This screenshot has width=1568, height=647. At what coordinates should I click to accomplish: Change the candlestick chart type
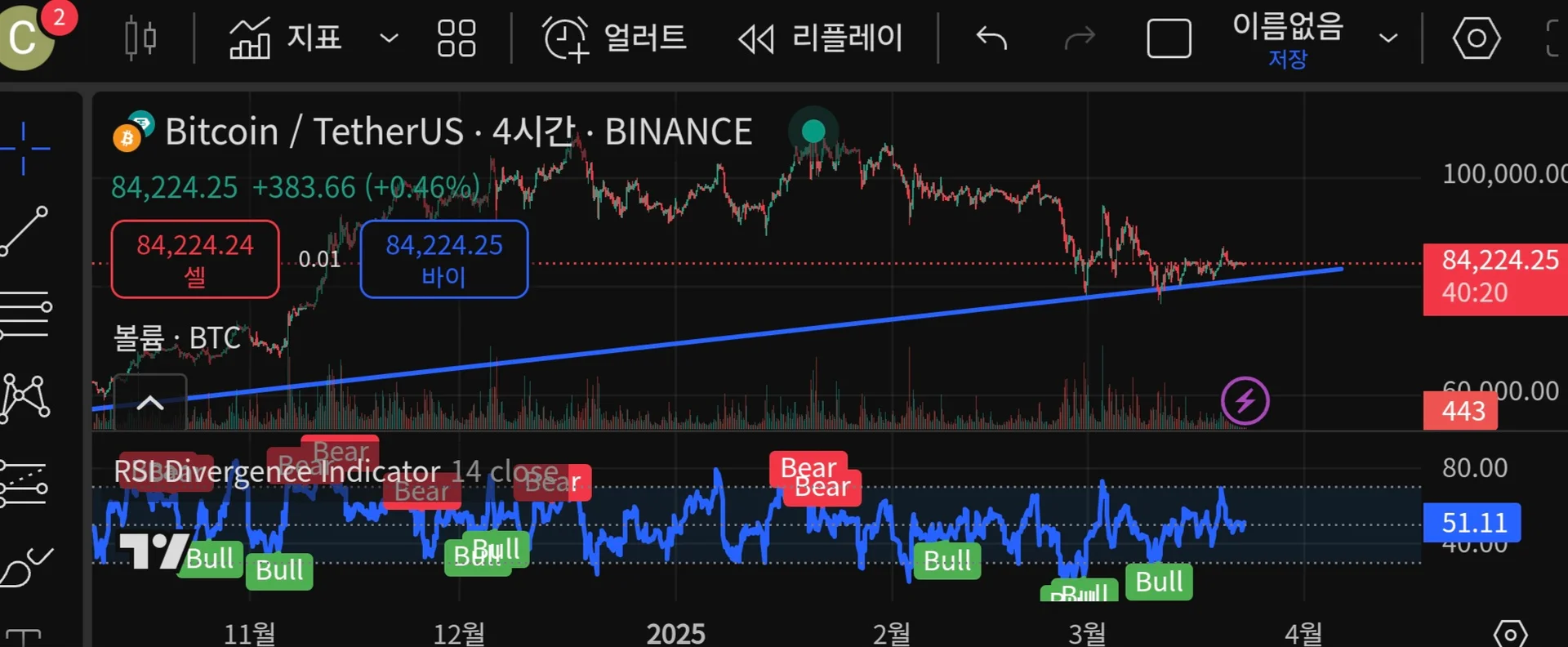140,38
